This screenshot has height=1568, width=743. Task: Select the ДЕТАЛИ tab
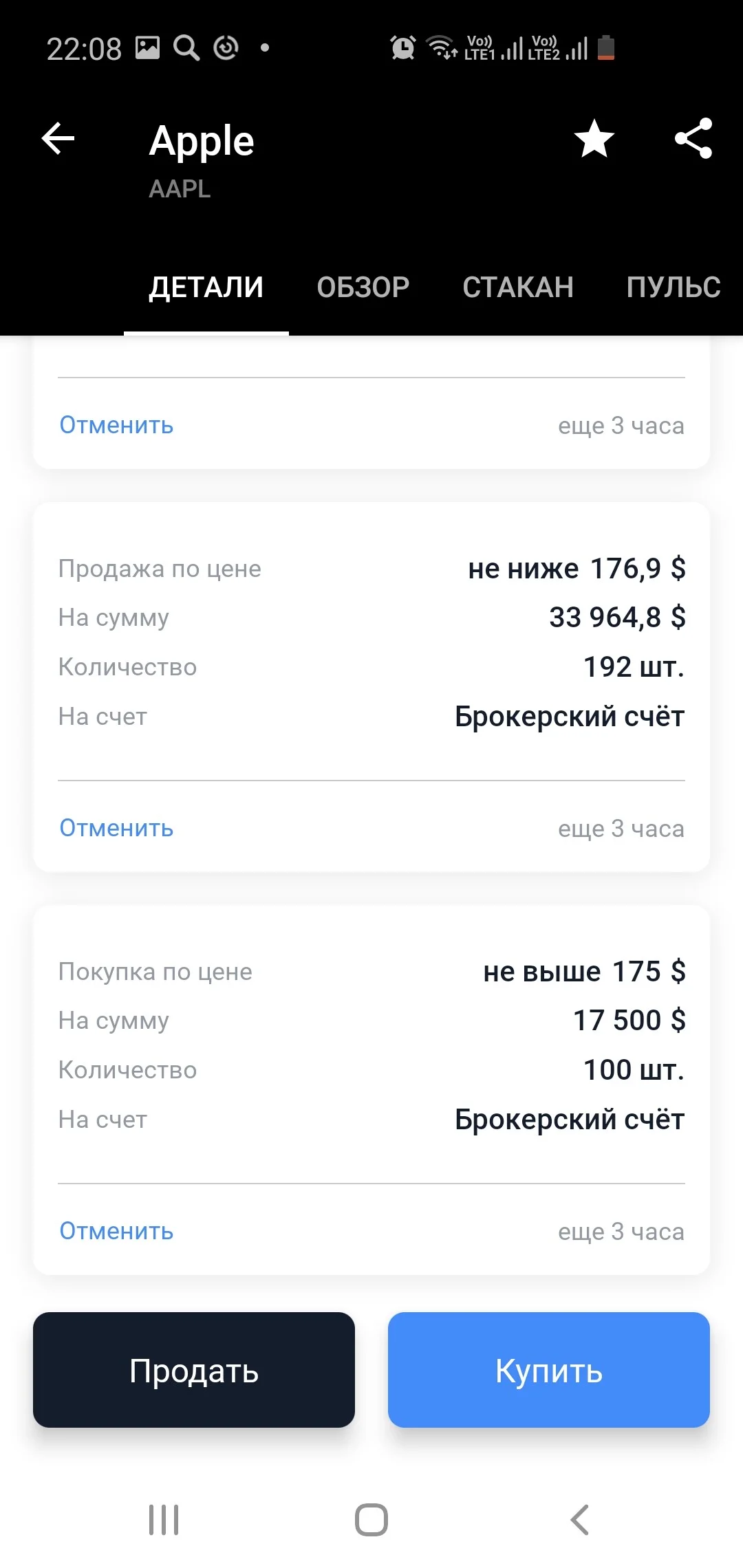point(206,287)
